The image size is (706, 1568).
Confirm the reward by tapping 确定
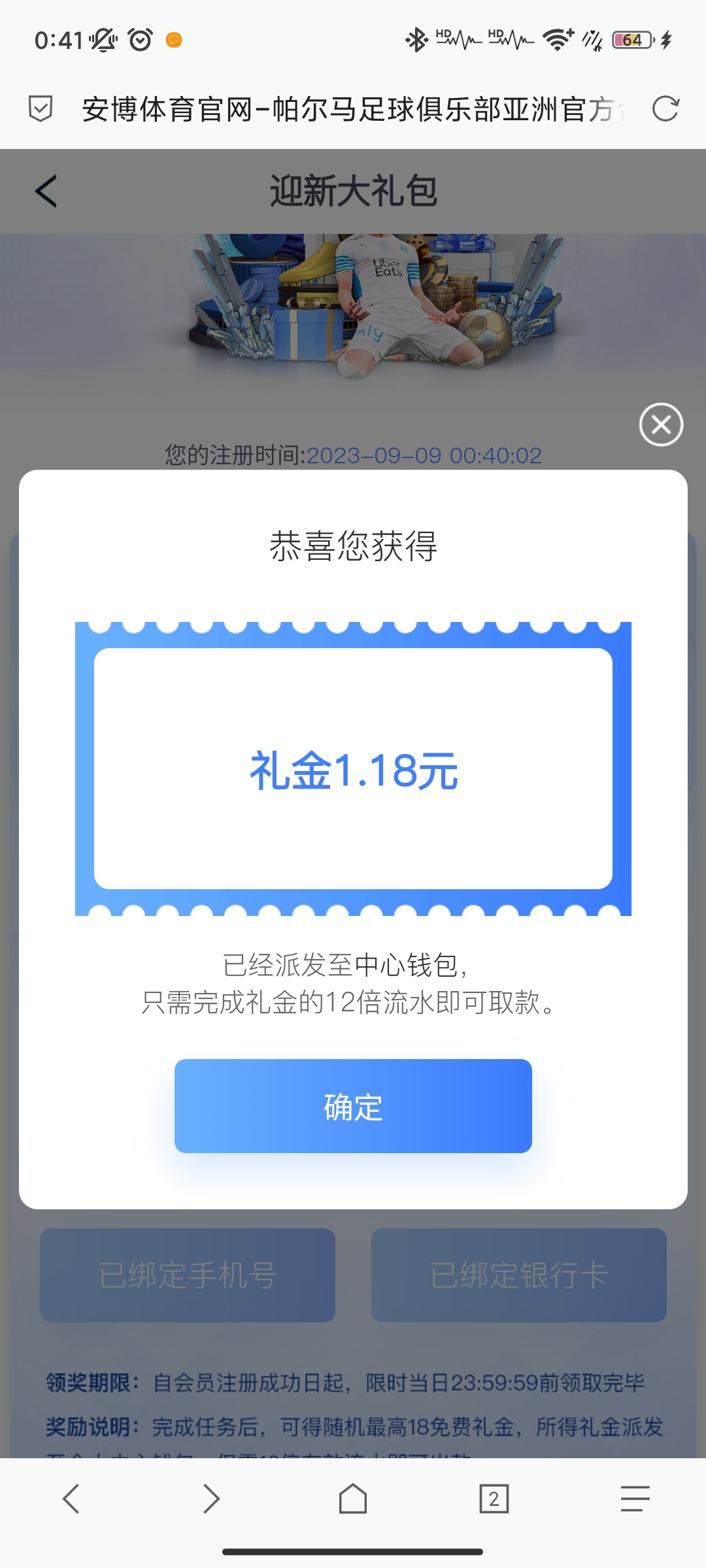353,1105
